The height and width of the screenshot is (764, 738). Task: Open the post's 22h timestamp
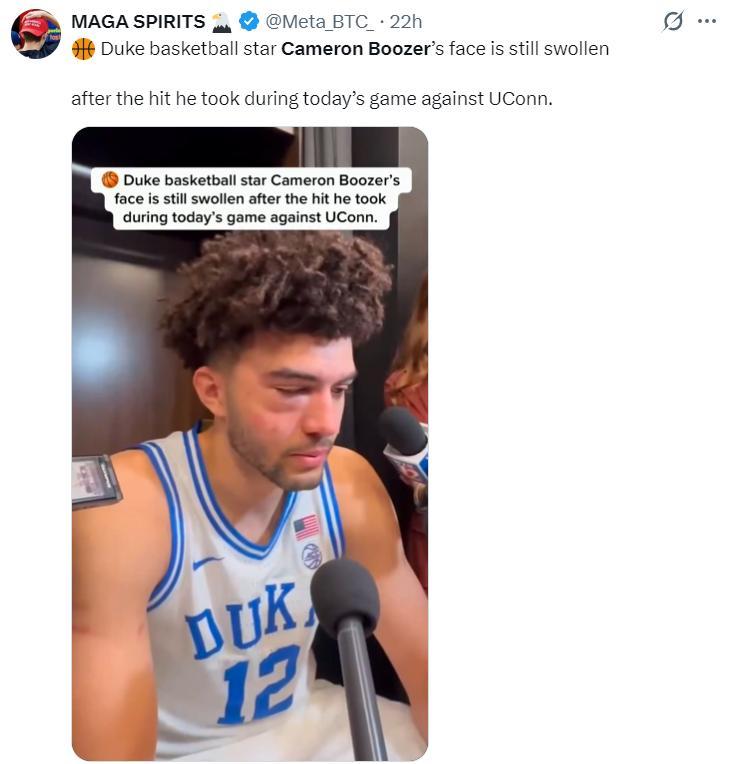coord(406,22)
